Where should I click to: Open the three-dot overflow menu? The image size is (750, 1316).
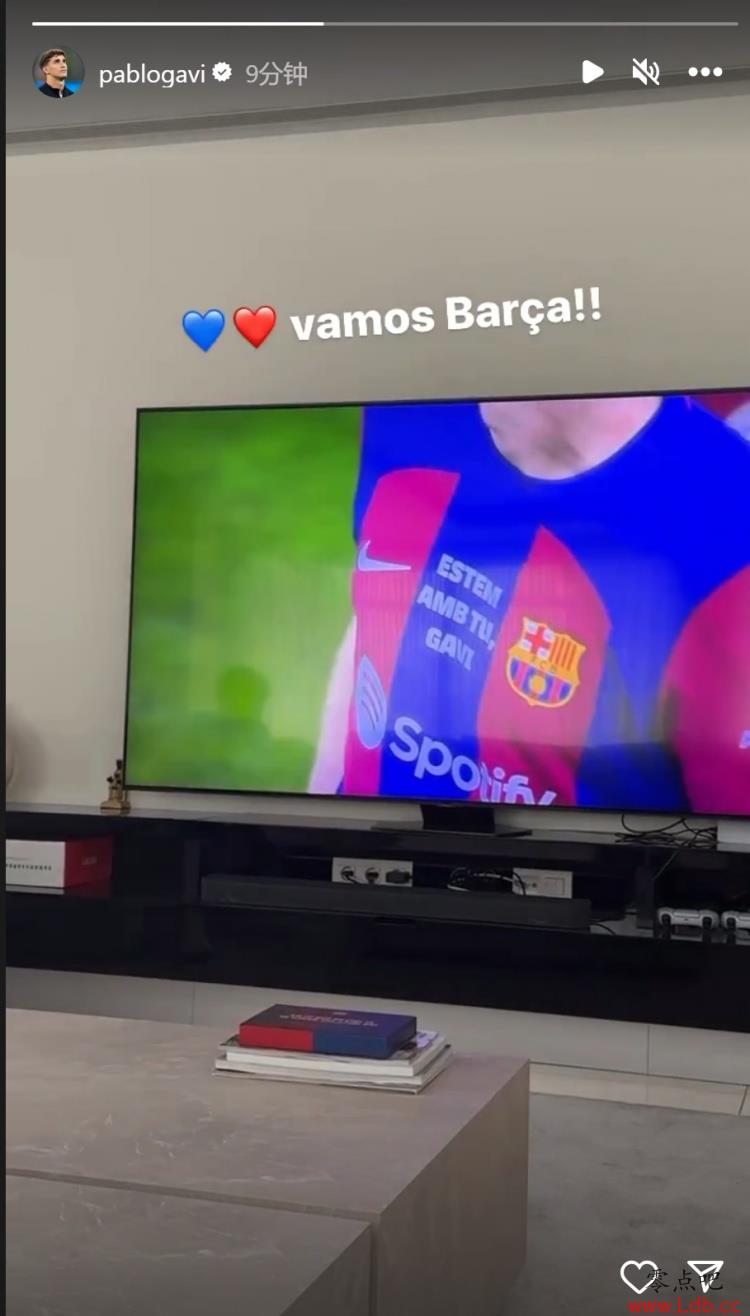tap(705, 72)
